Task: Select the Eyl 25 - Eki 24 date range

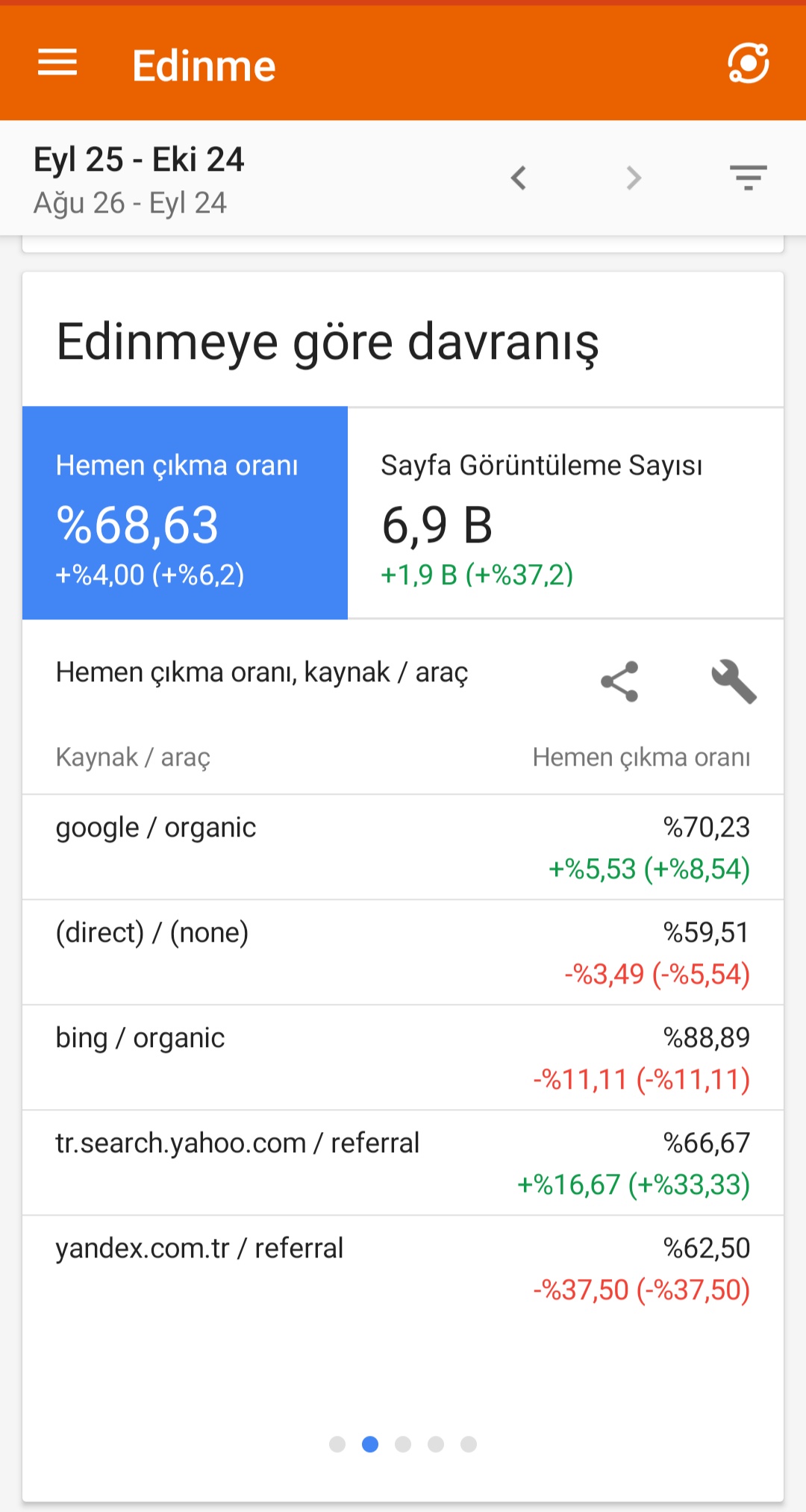Action: point(139,160)
